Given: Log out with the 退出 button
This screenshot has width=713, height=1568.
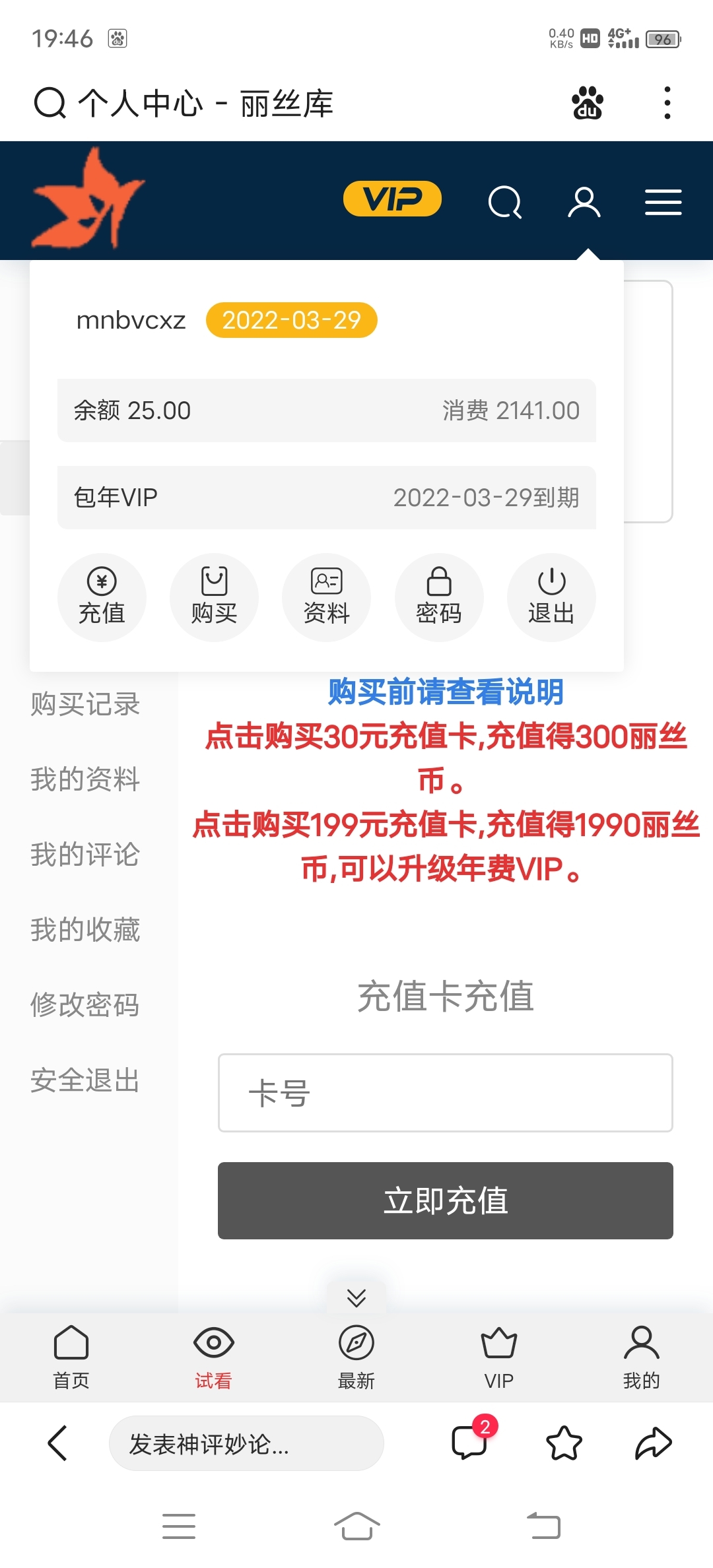Looking at the screenshot, I should pyautogui.click(x=551, y=597).
